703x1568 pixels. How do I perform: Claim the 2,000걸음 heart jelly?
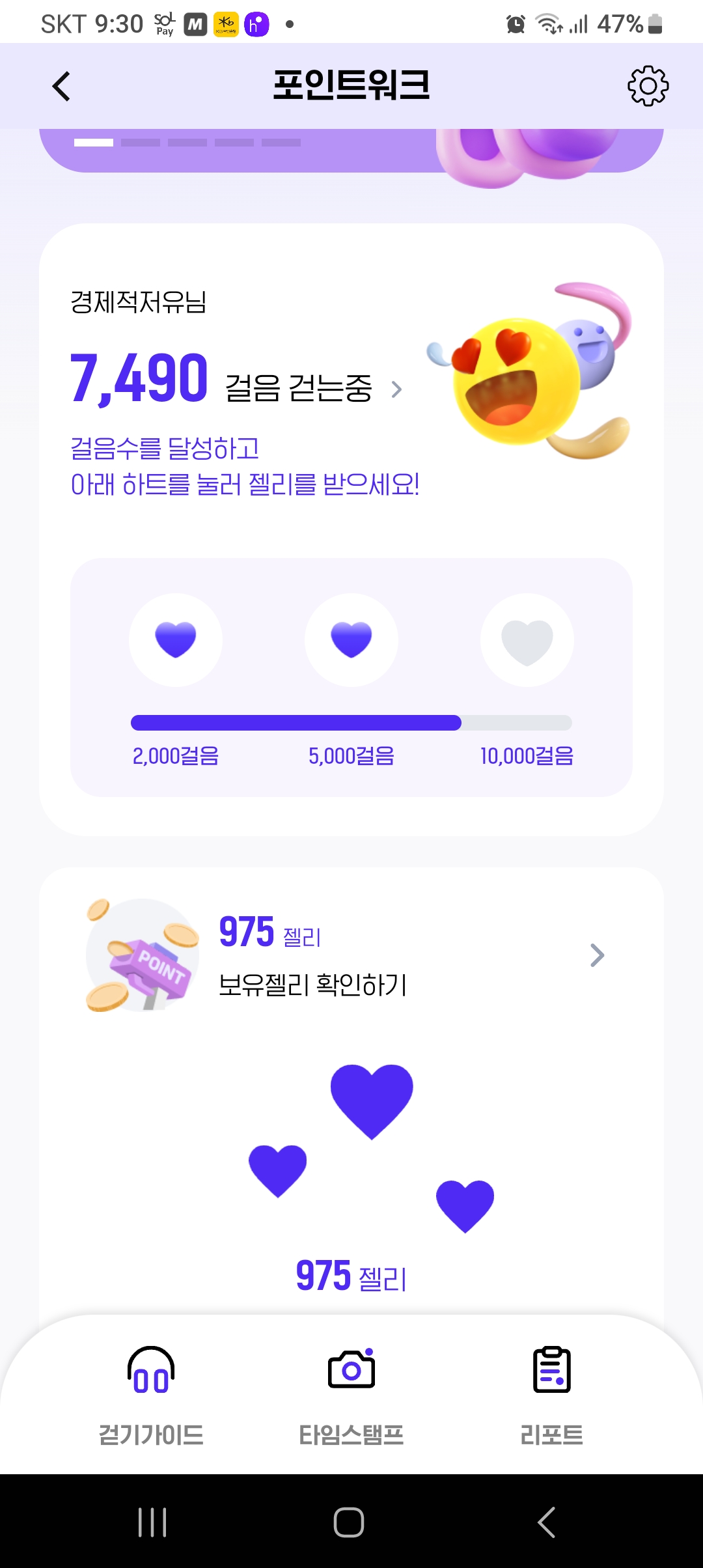[x=176, y=640]
